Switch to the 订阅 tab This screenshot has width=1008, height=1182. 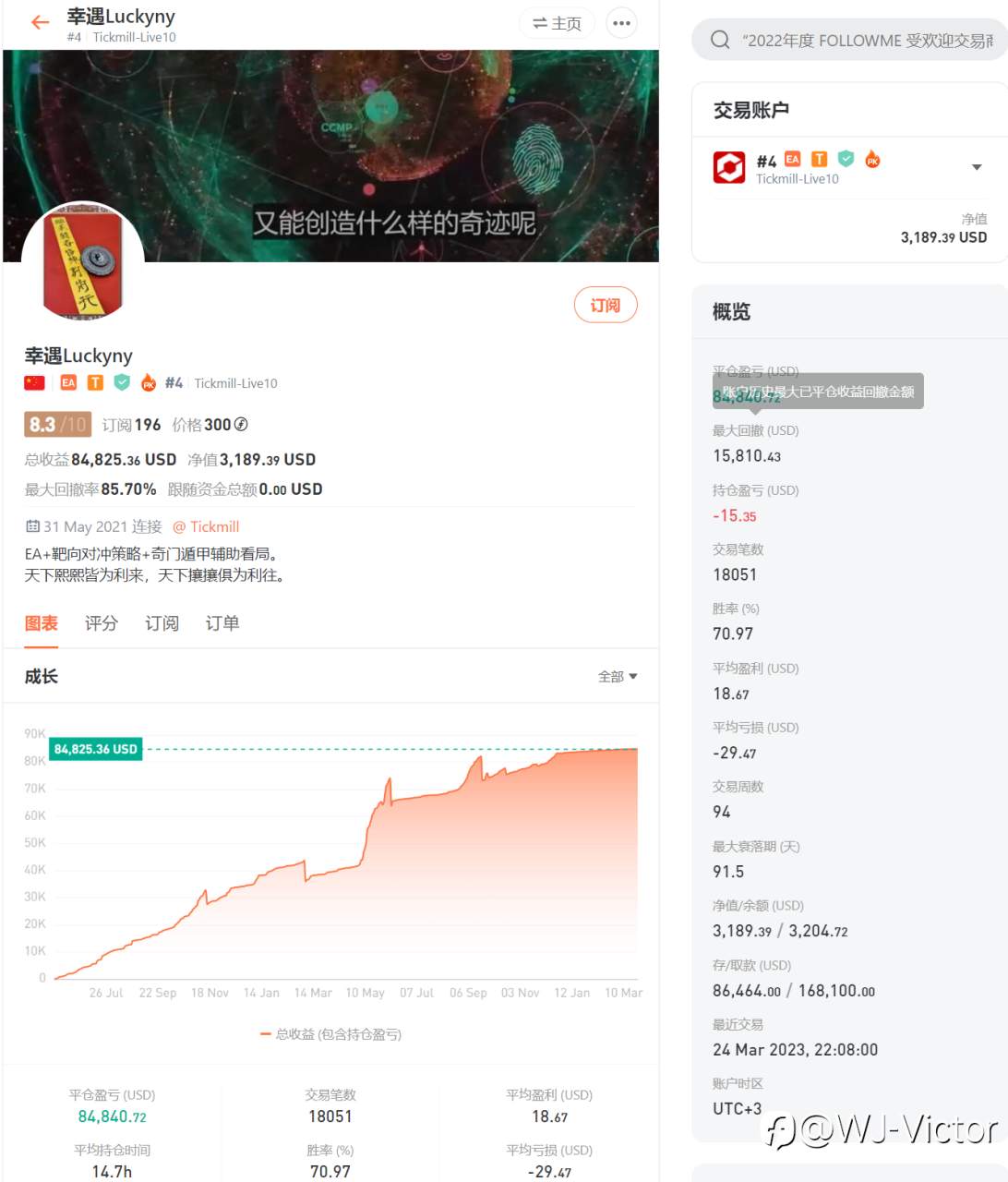coord(162,623)
